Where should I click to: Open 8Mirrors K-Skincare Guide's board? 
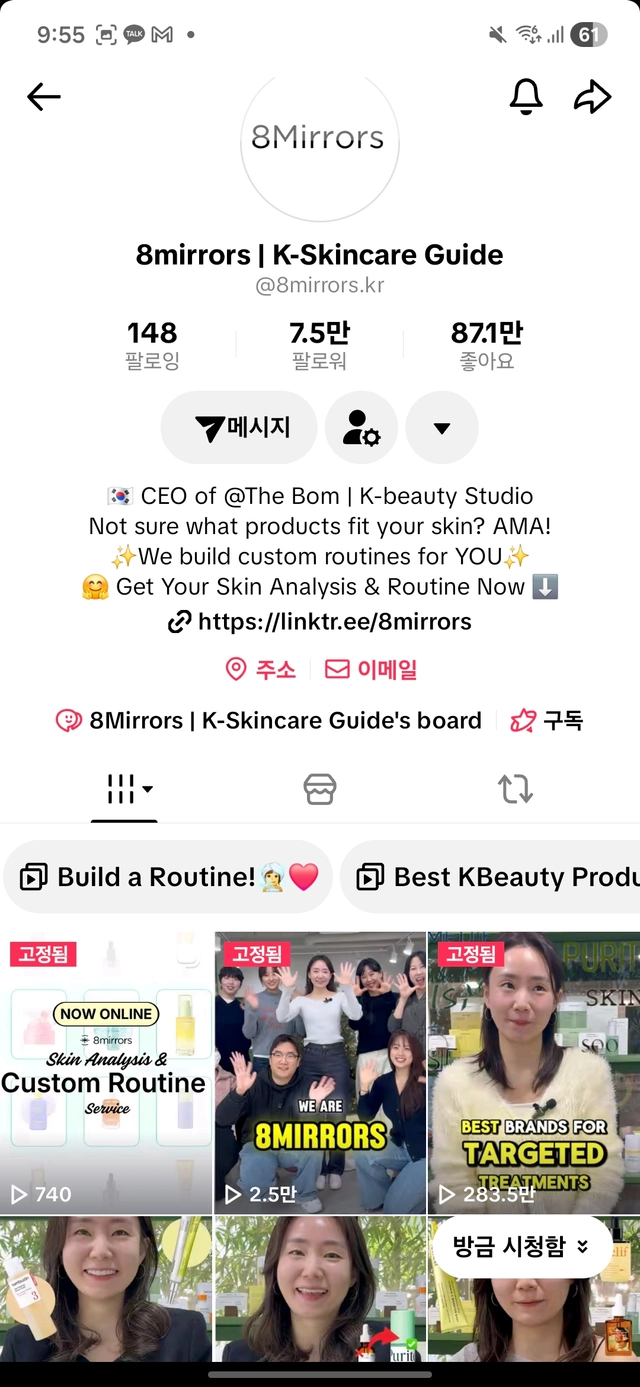[270, 721]
